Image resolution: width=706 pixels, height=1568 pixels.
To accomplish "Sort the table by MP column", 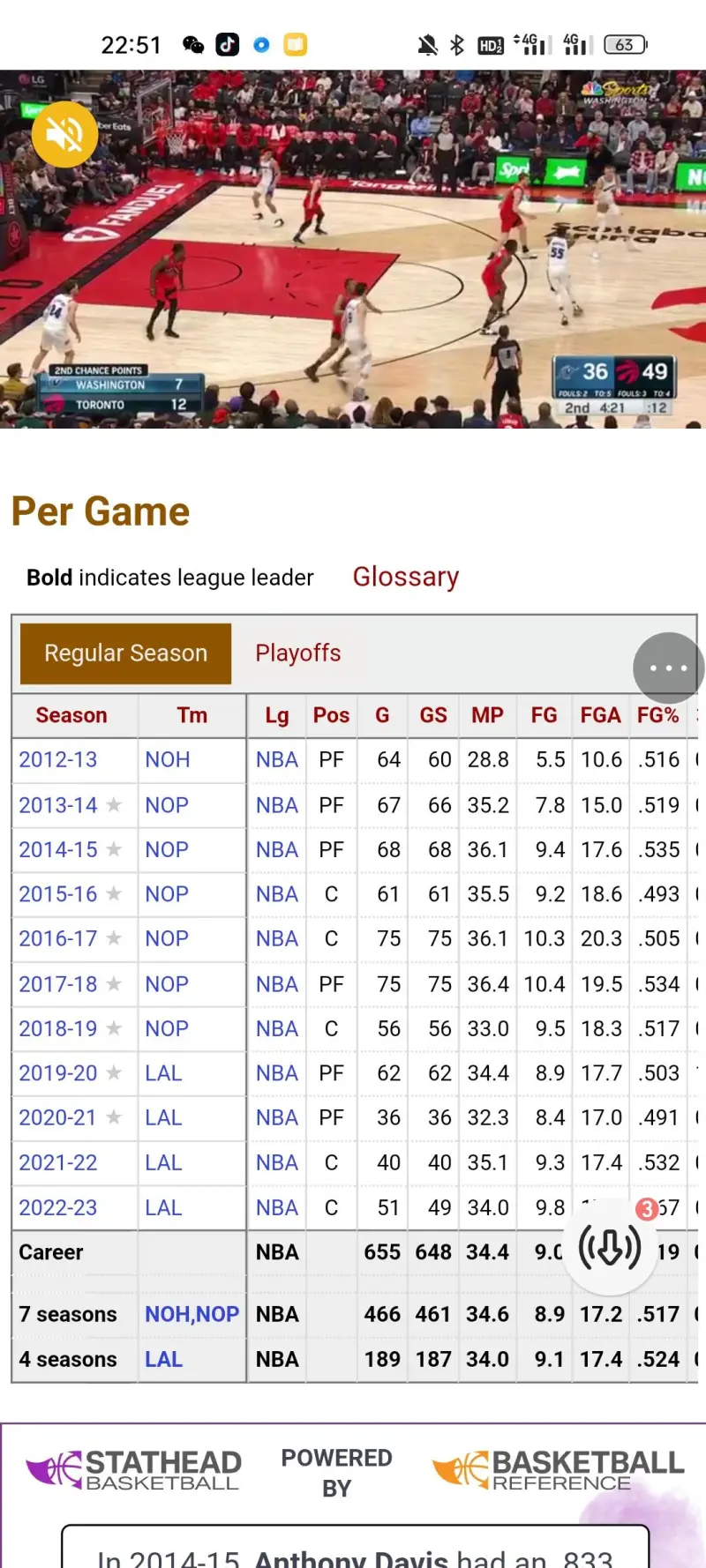I will tap(487, 715).
